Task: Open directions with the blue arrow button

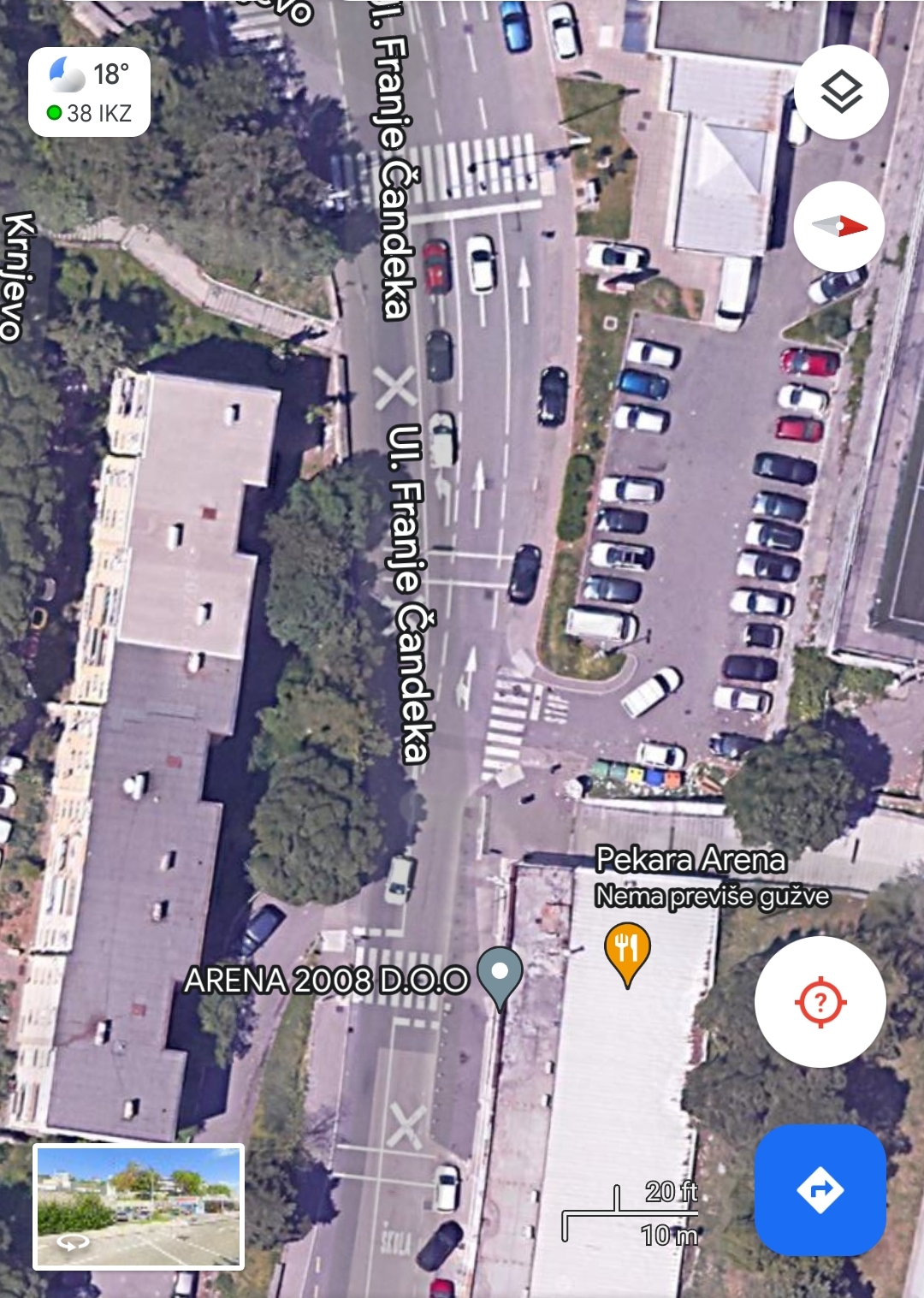Action: point(820,1189)
